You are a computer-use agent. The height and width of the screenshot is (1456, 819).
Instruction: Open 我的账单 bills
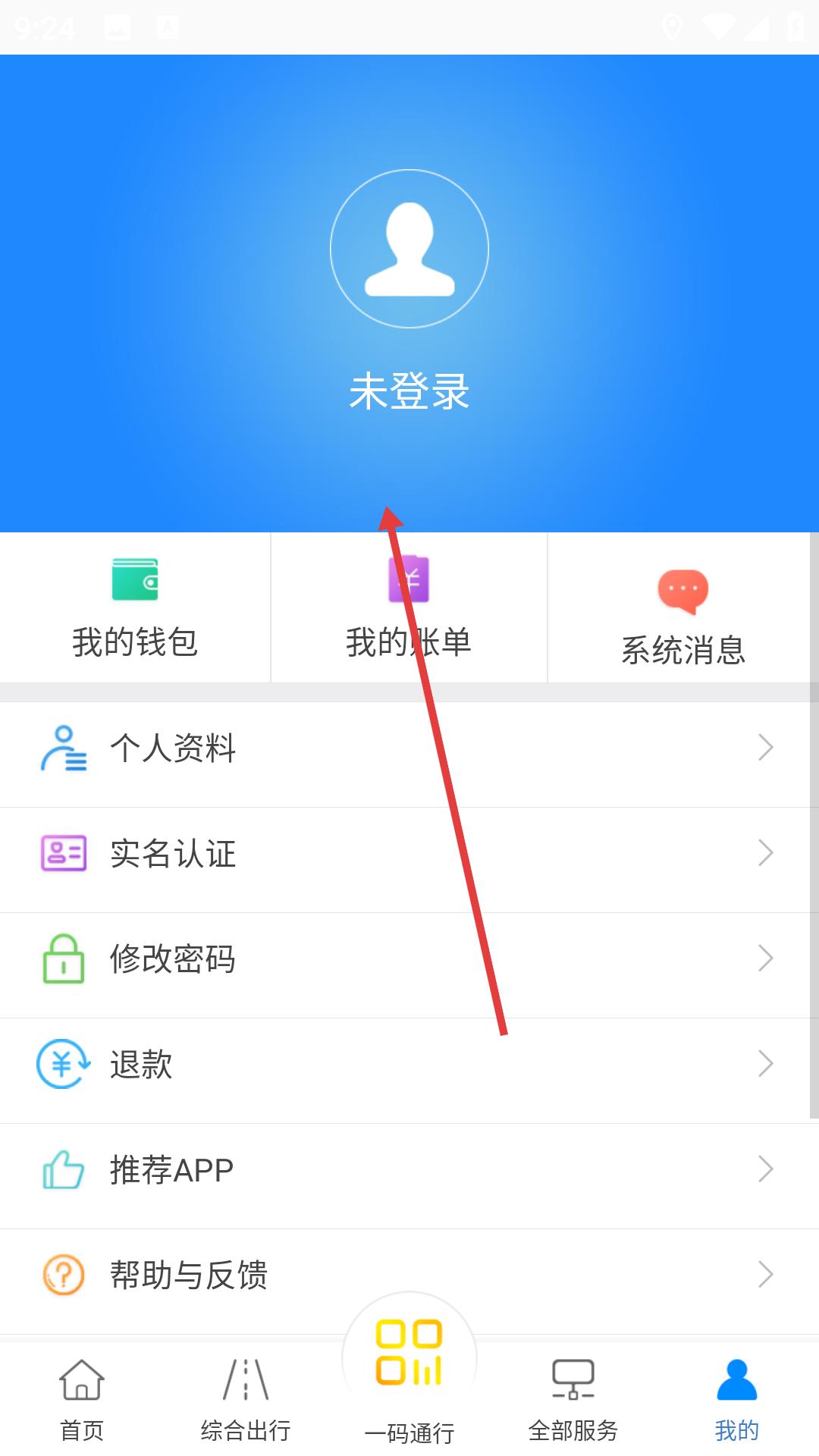point(409,608)
